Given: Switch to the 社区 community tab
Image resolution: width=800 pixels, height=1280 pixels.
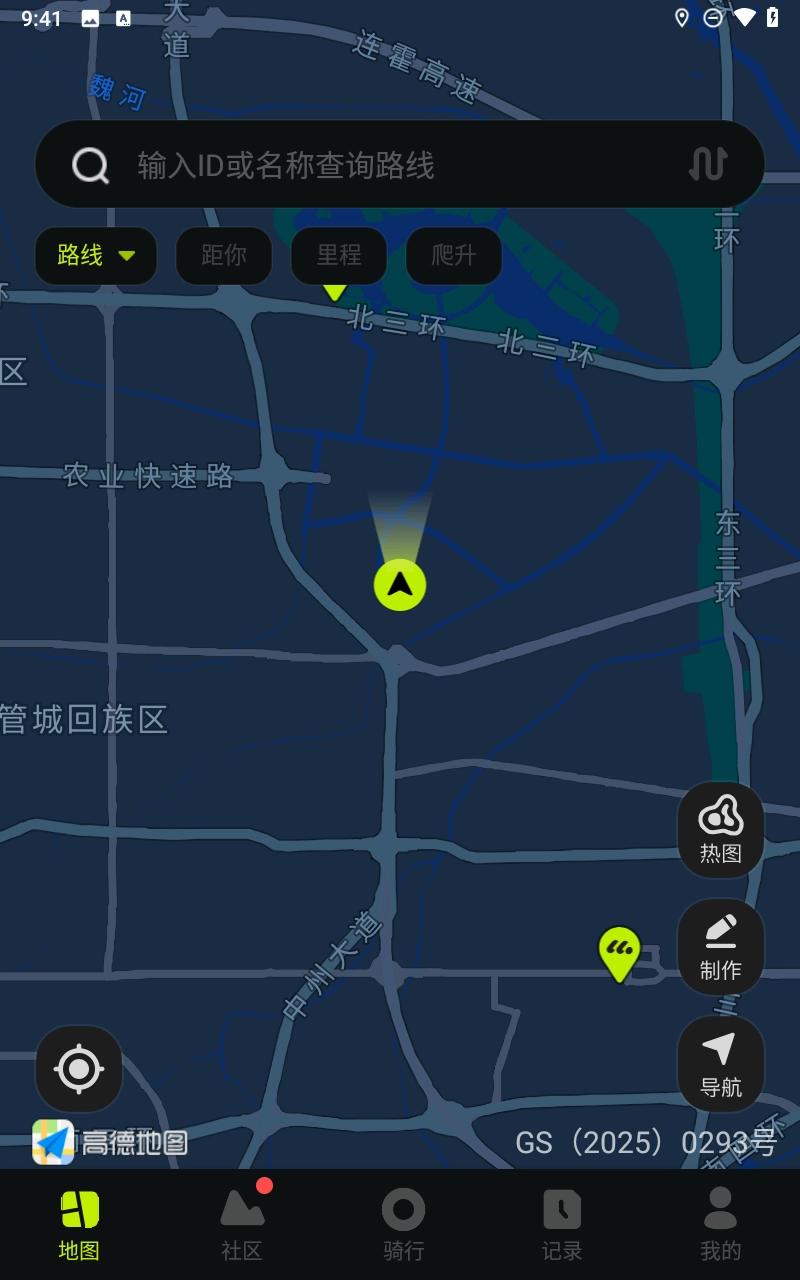Looking at the screenshot, I should [241, 1225].
